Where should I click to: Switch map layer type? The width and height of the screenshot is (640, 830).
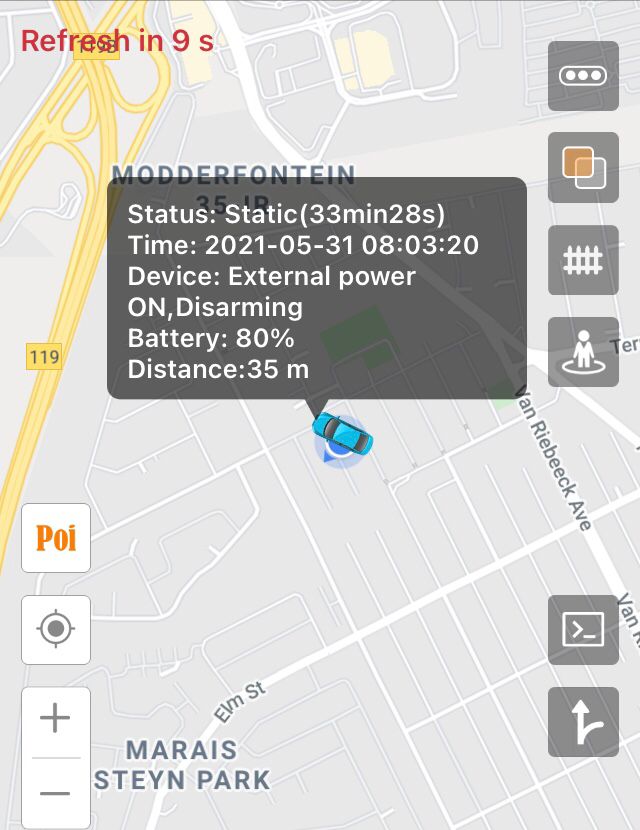583,167
